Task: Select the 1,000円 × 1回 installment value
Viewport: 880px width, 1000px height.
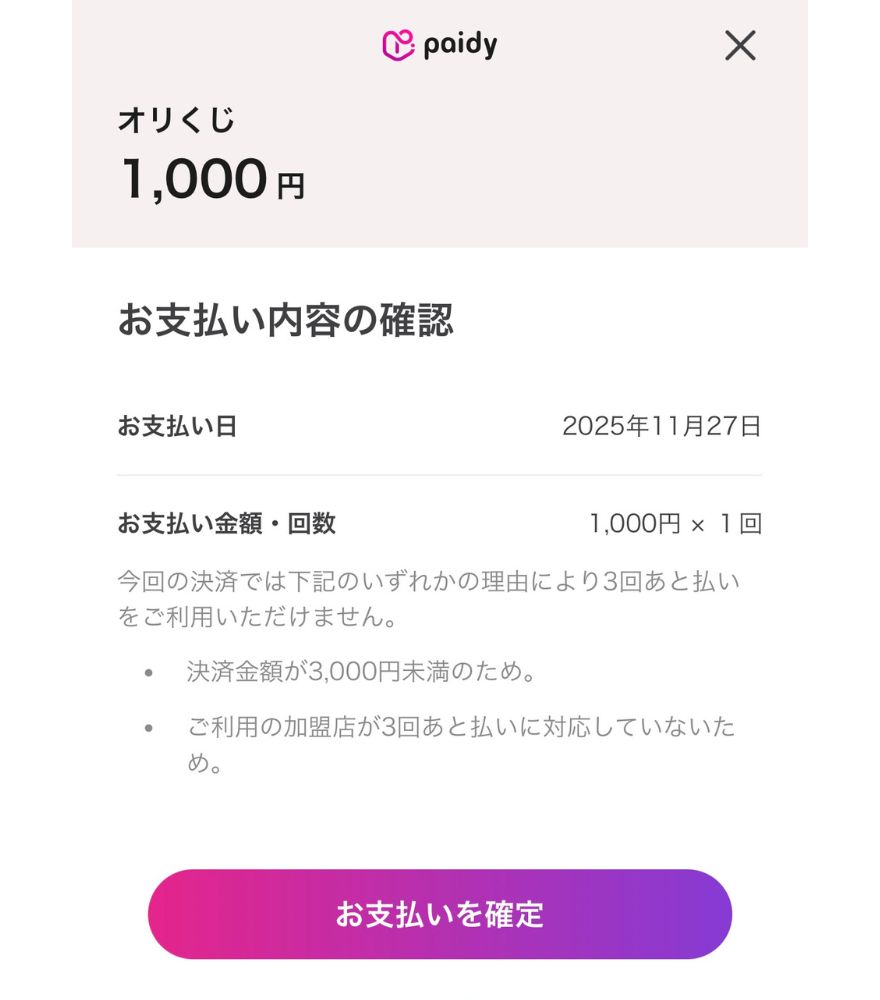Action: [675, 521]
